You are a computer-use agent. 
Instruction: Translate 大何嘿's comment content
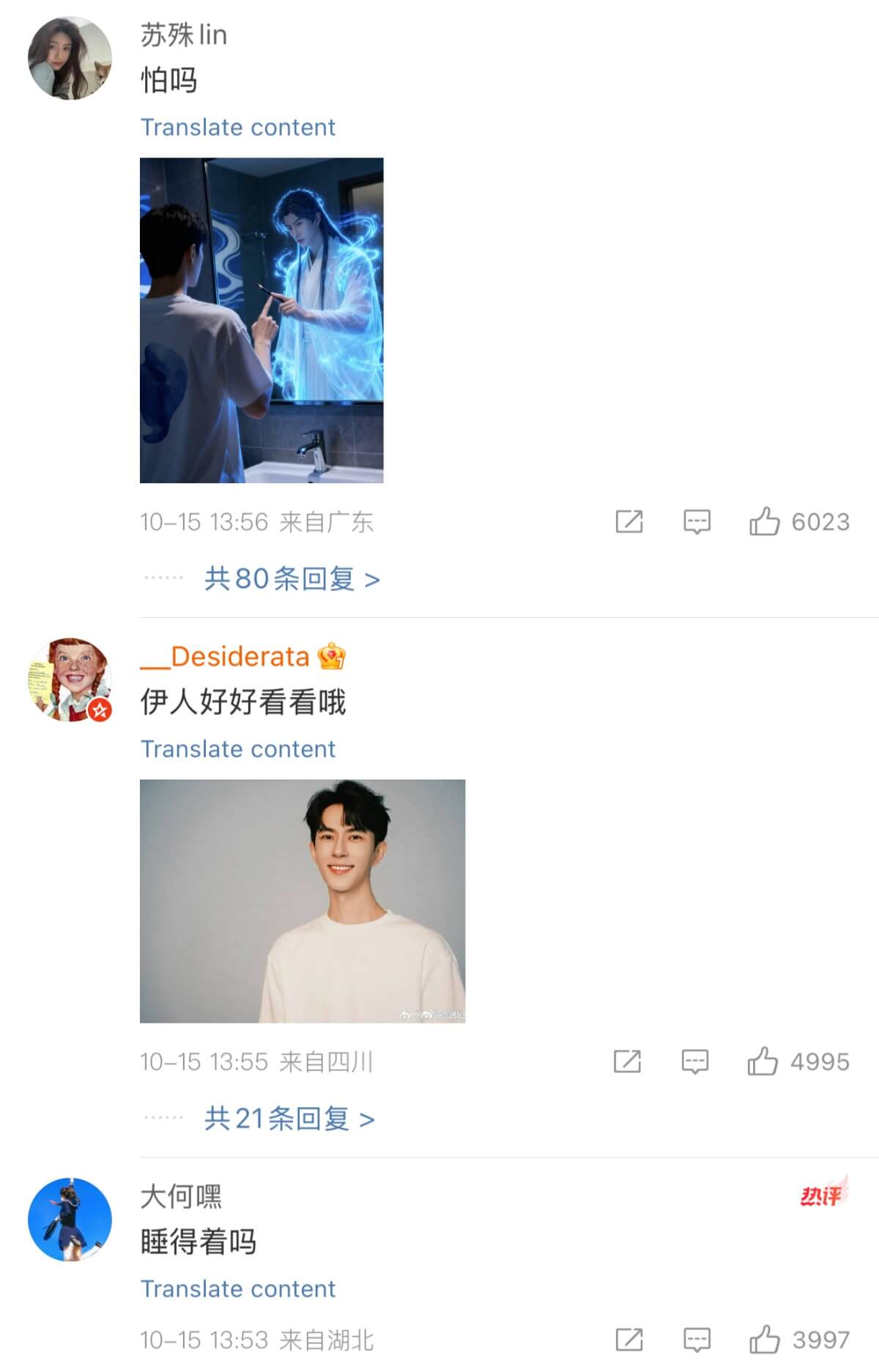coord(237,1289)
